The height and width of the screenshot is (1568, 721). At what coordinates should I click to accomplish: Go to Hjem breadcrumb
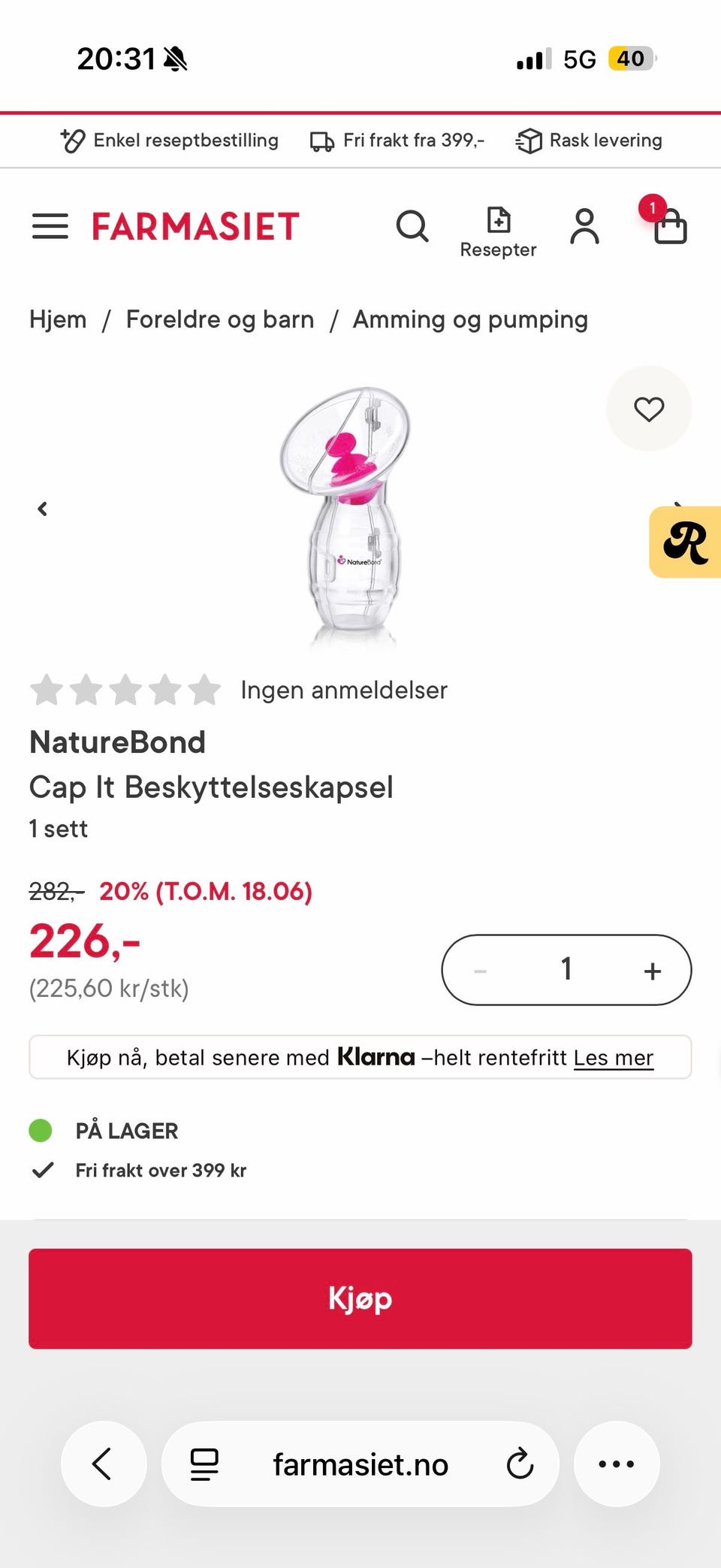[x=58, y=319]
